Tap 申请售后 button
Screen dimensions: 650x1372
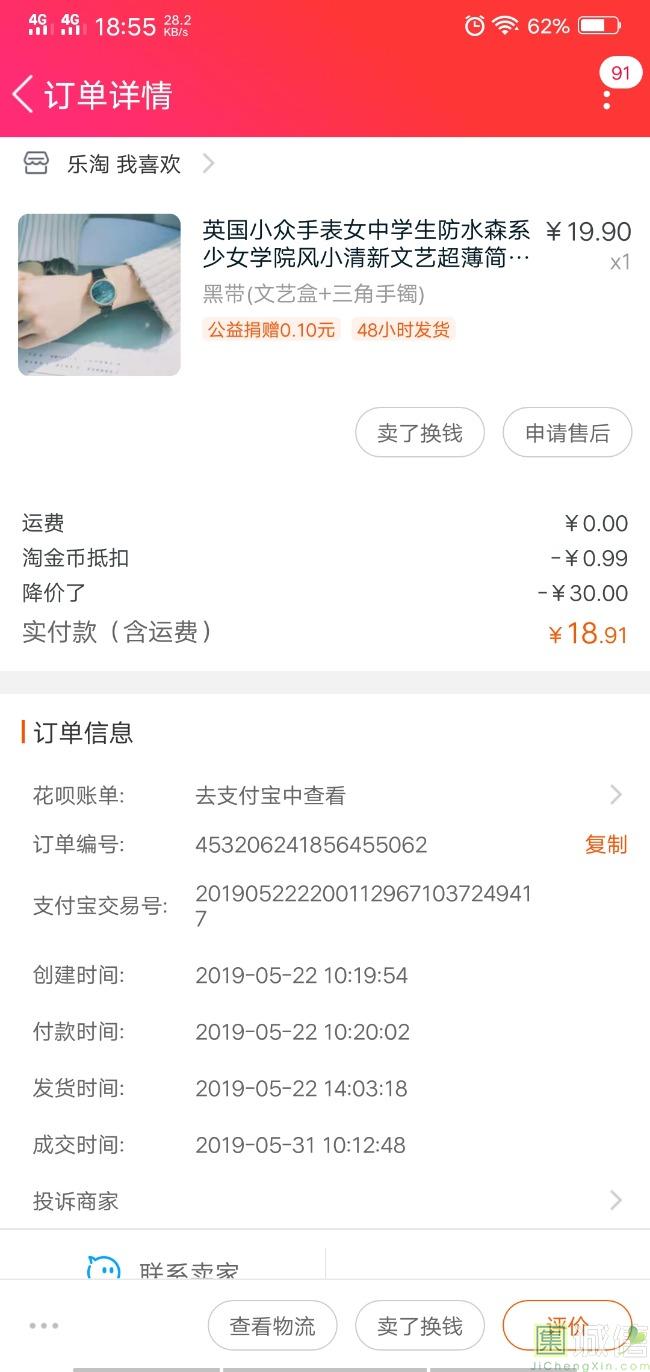tap(566, 434)
